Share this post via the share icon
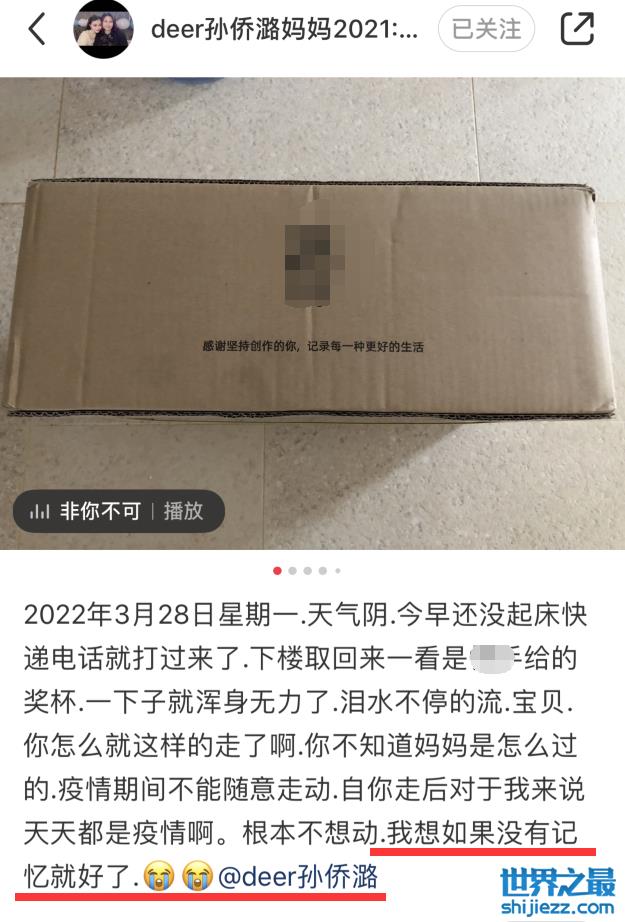 (x=577, y=30)
